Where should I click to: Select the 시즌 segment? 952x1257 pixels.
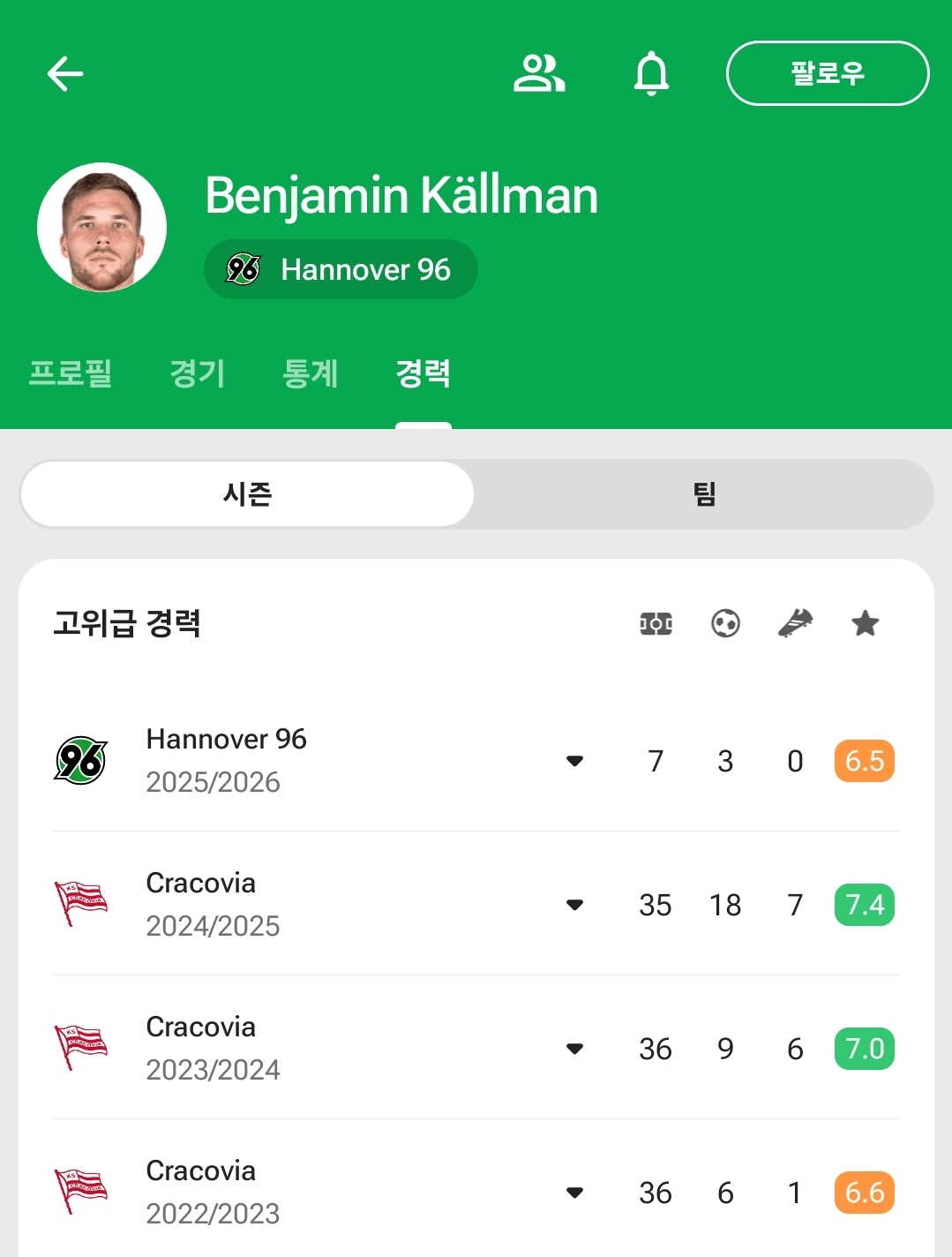pos(247,493)
